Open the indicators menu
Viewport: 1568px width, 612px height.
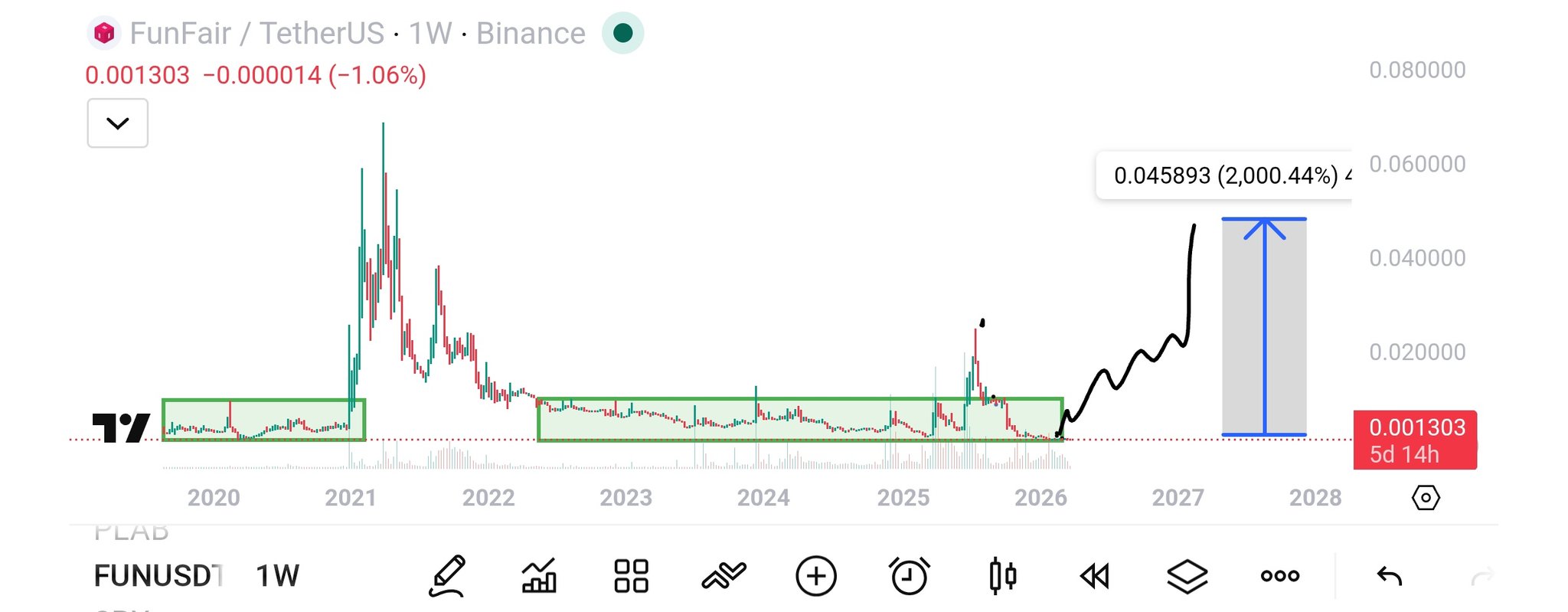[539, 576]
